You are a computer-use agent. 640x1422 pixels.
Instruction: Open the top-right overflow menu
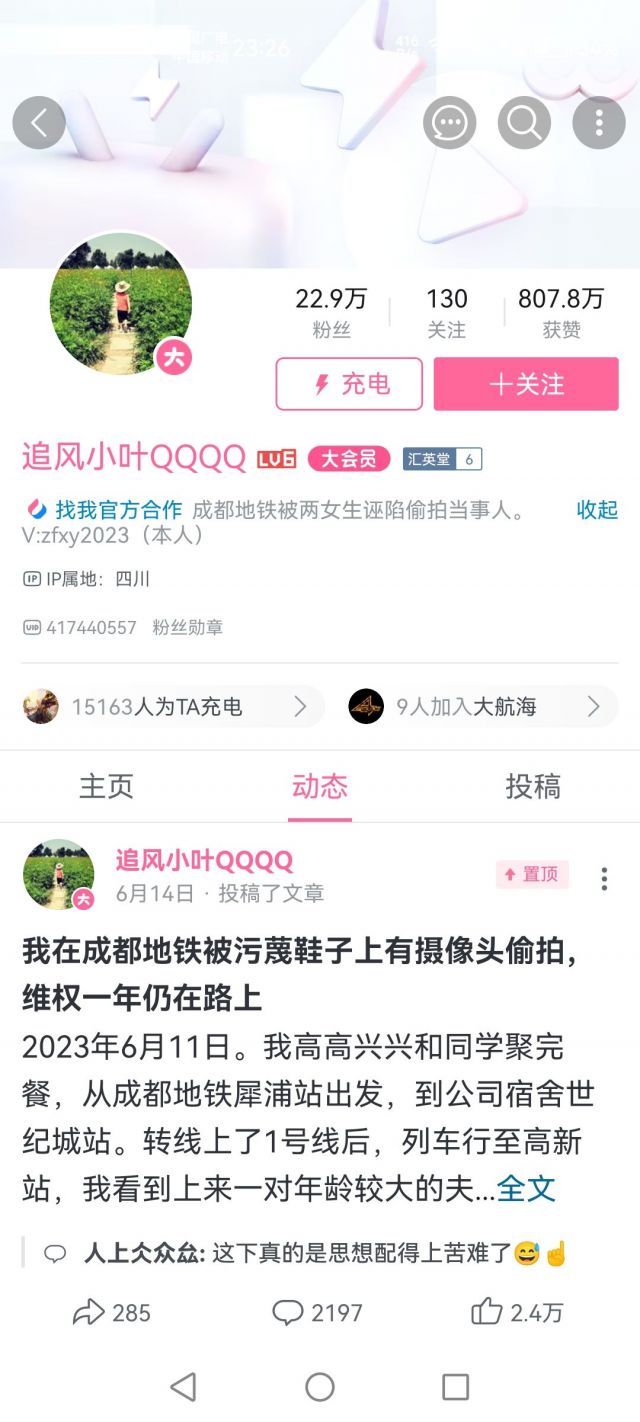click(x=598, y=123)
